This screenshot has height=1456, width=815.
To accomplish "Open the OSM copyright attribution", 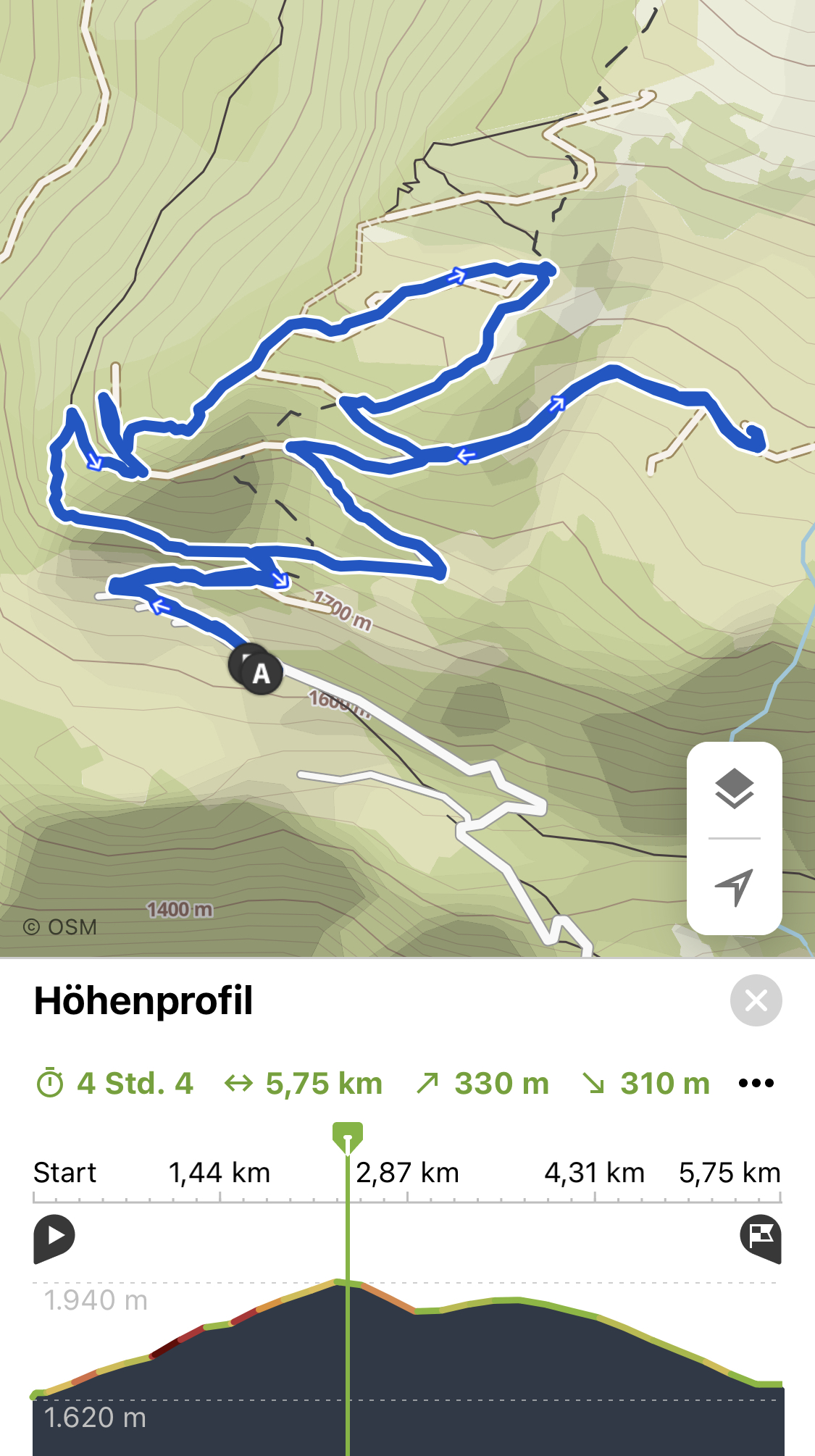I will click(x=60, y=927).
